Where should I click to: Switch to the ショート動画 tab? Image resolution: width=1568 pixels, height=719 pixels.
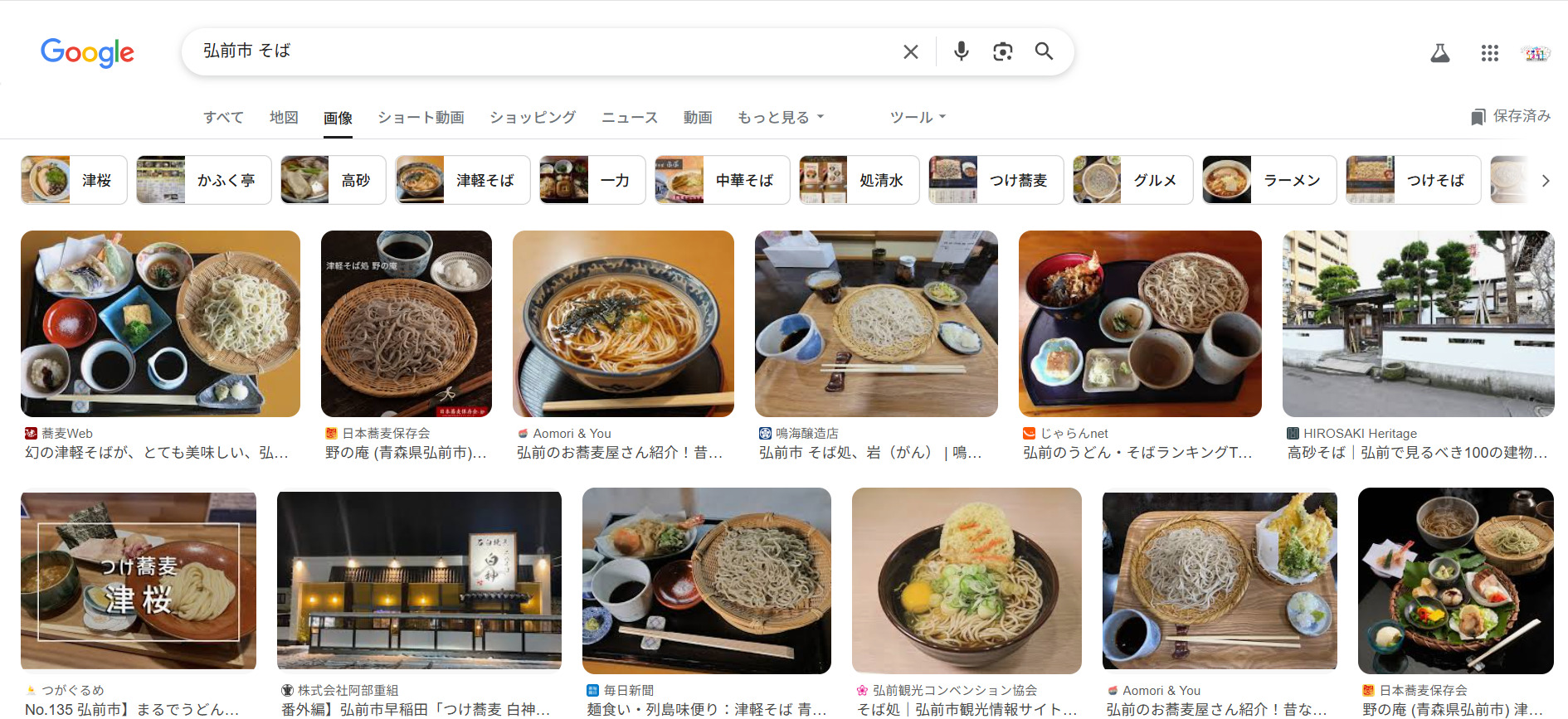(x=421, y=117)
